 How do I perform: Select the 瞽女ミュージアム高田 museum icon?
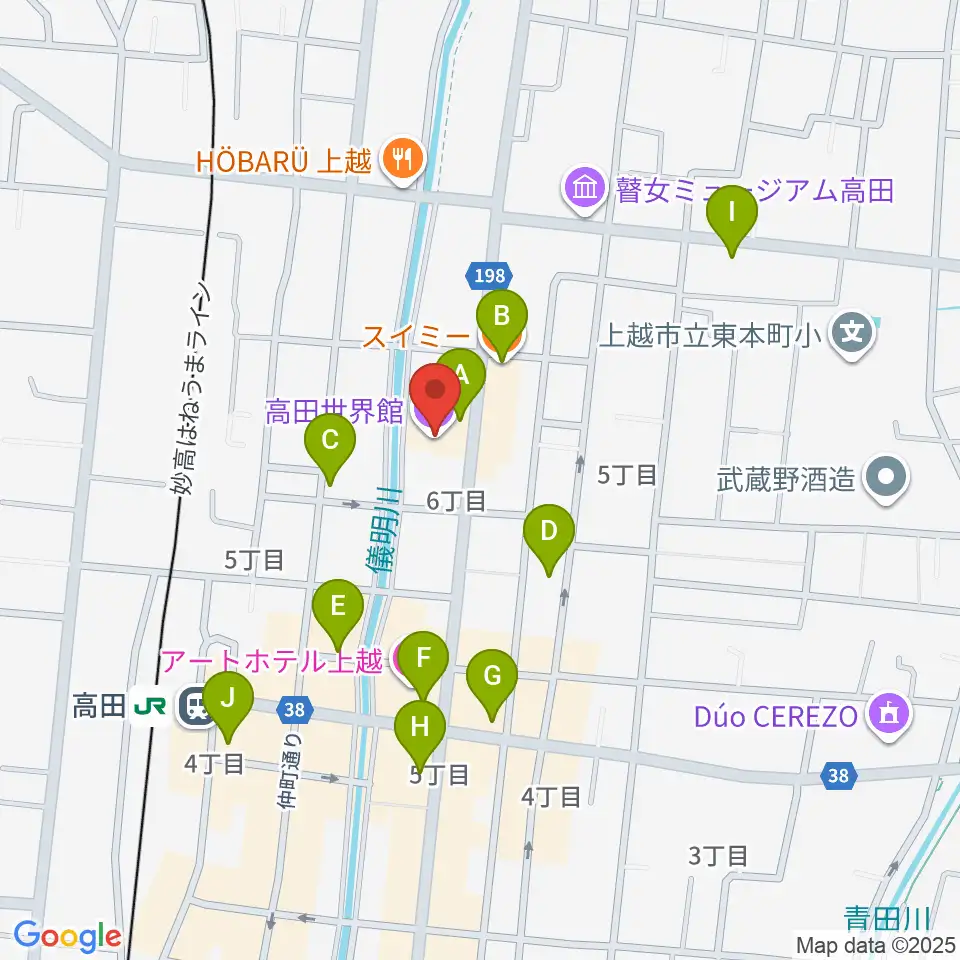[x=585, y=190]
